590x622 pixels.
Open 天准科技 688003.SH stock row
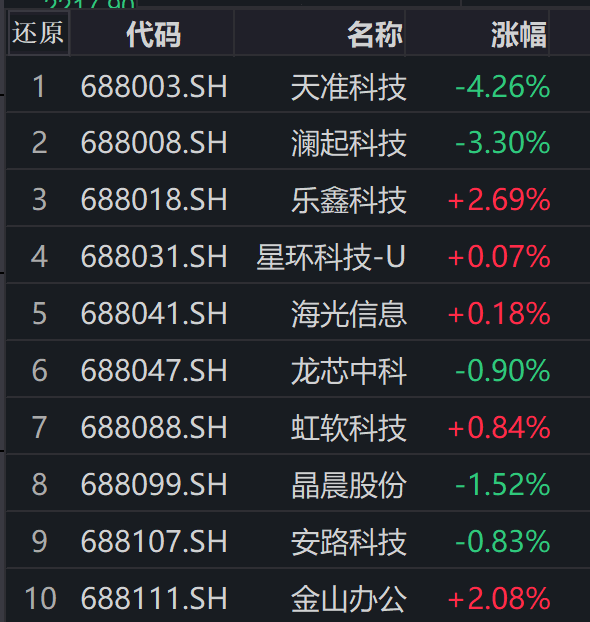(298, 85)
